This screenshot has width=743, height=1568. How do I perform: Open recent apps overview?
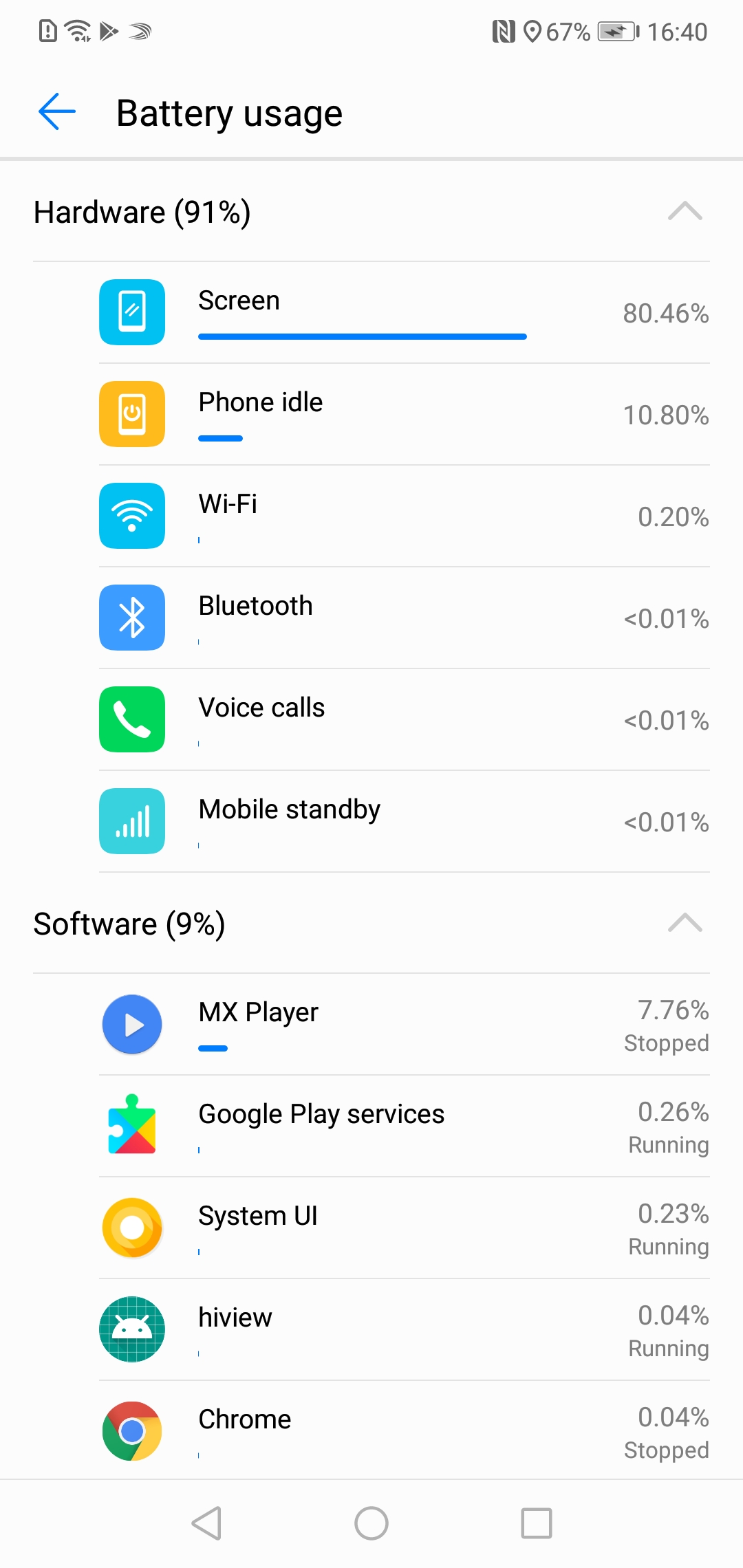tap(537, 1523)
